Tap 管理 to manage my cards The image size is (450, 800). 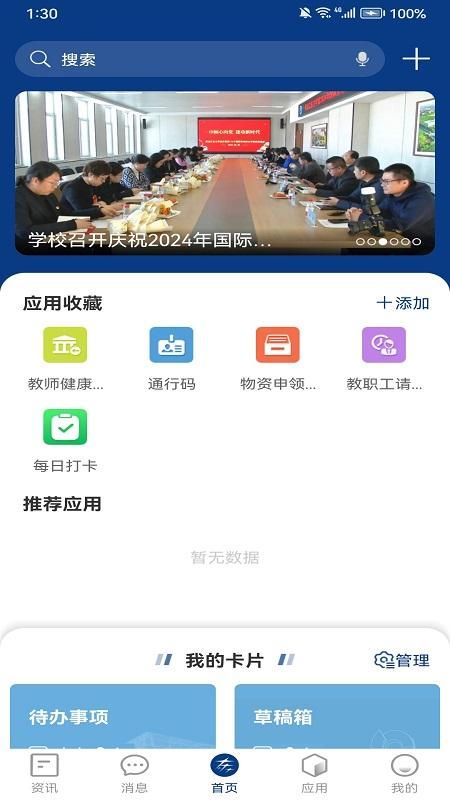[402, 660]
